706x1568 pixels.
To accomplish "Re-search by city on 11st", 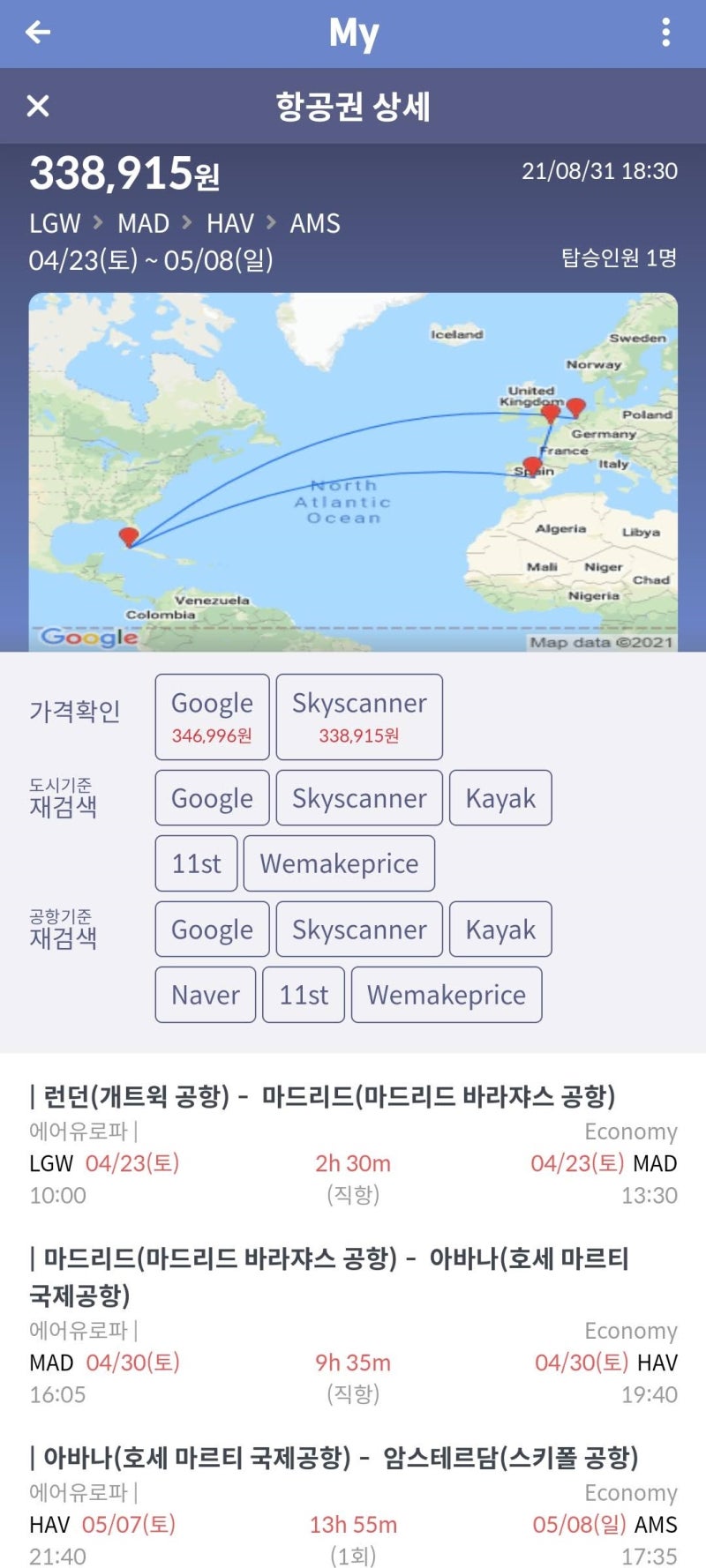I will coord(195,863).
